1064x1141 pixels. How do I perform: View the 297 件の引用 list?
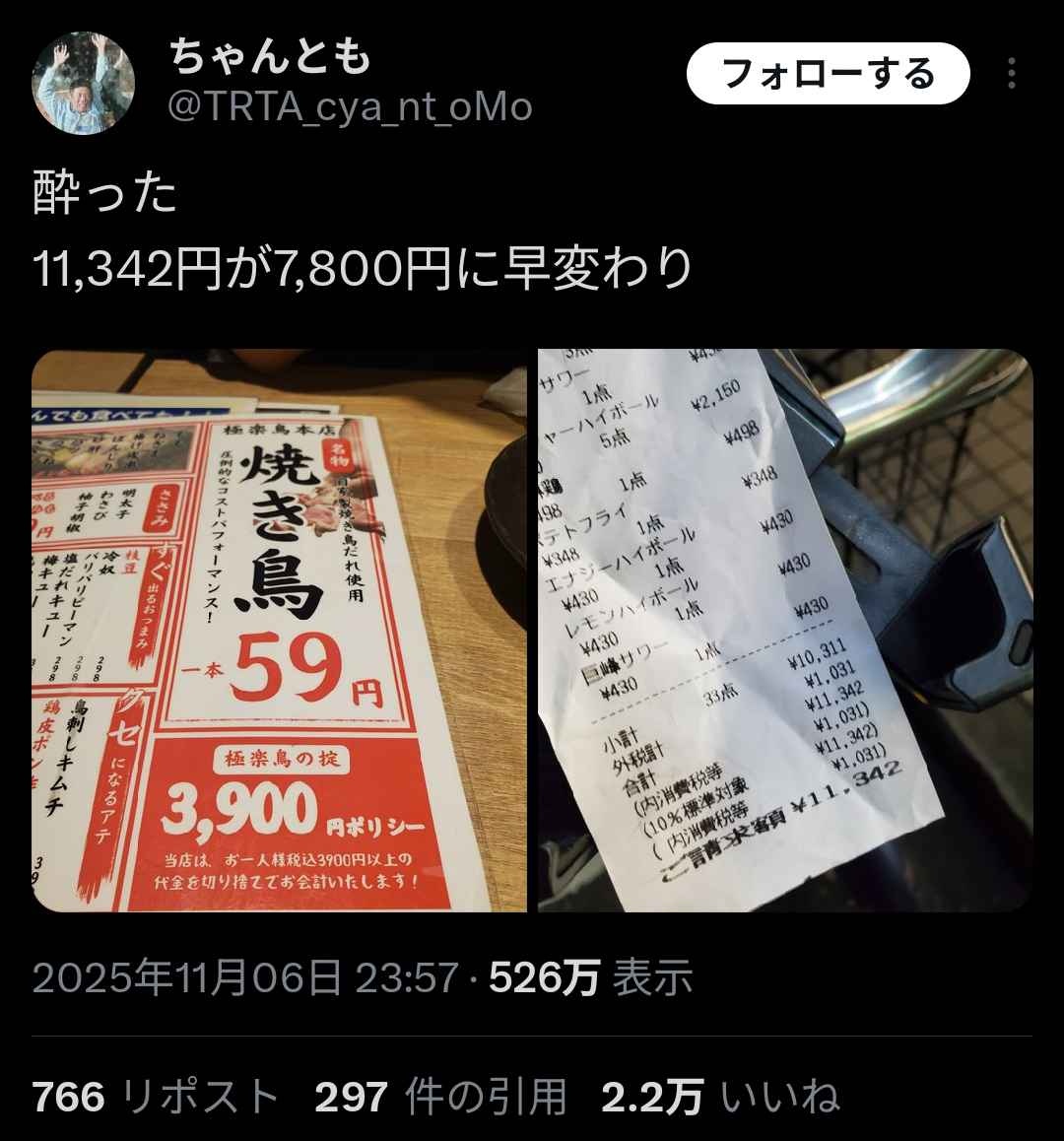(440, 1097)
